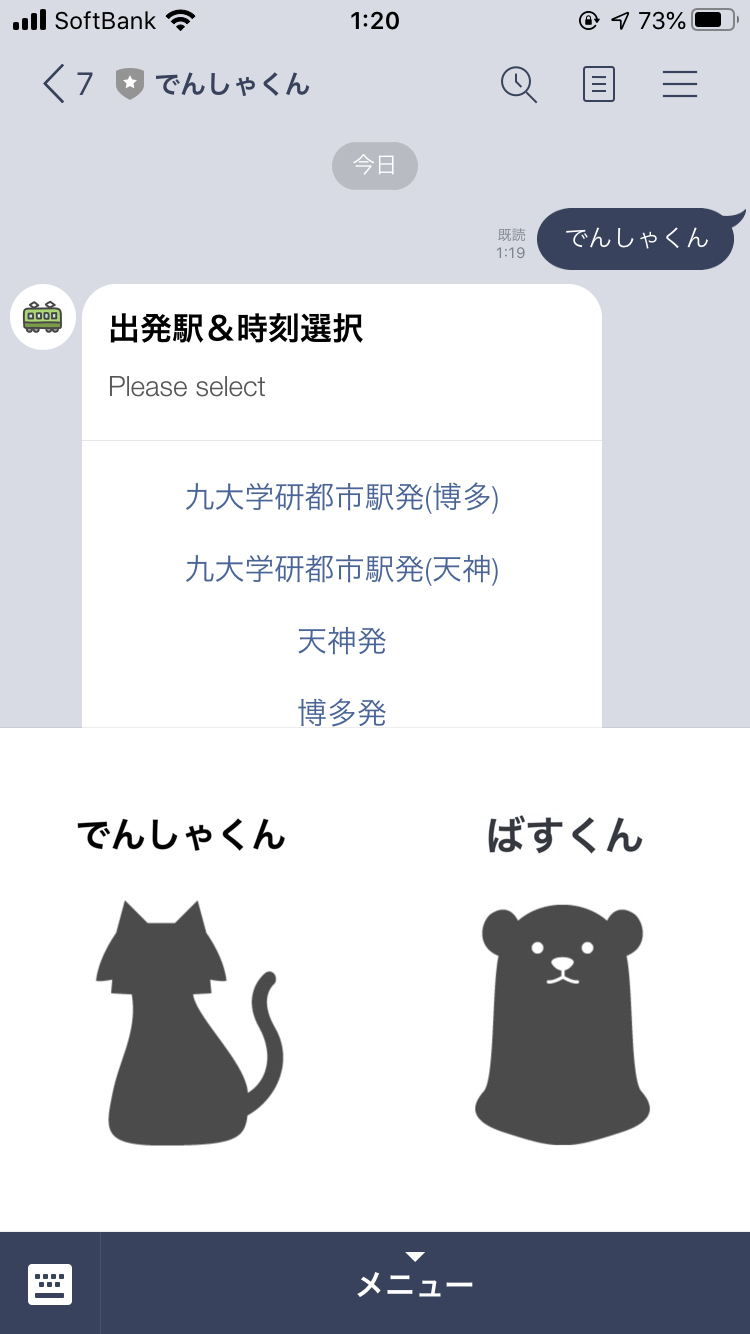The height and width of the screenshot is (1334, 750).
Task: Select the ばすくん bear image
Action: pos(562,1020)
